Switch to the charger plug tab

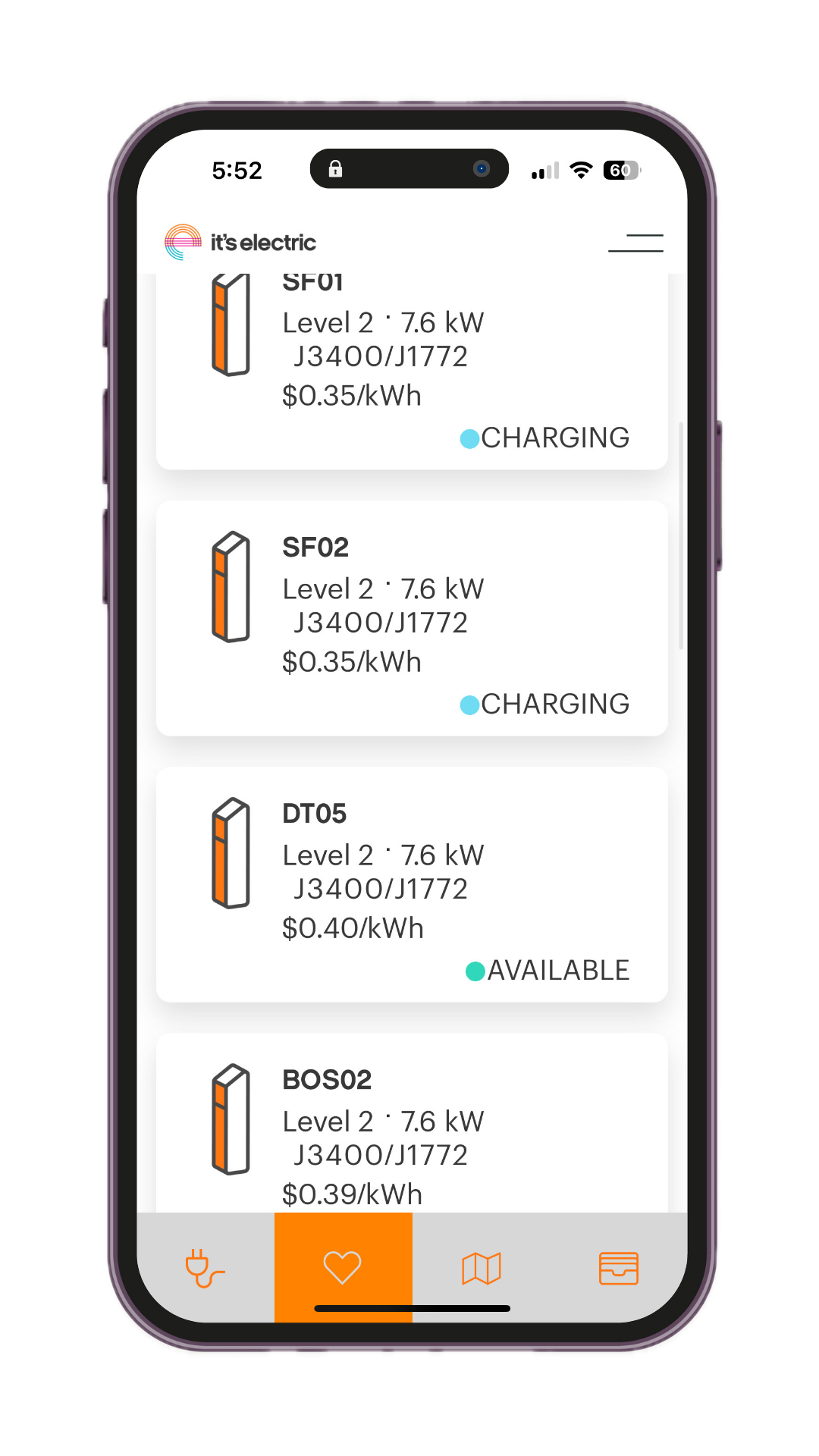click(x=206, y=1268)
